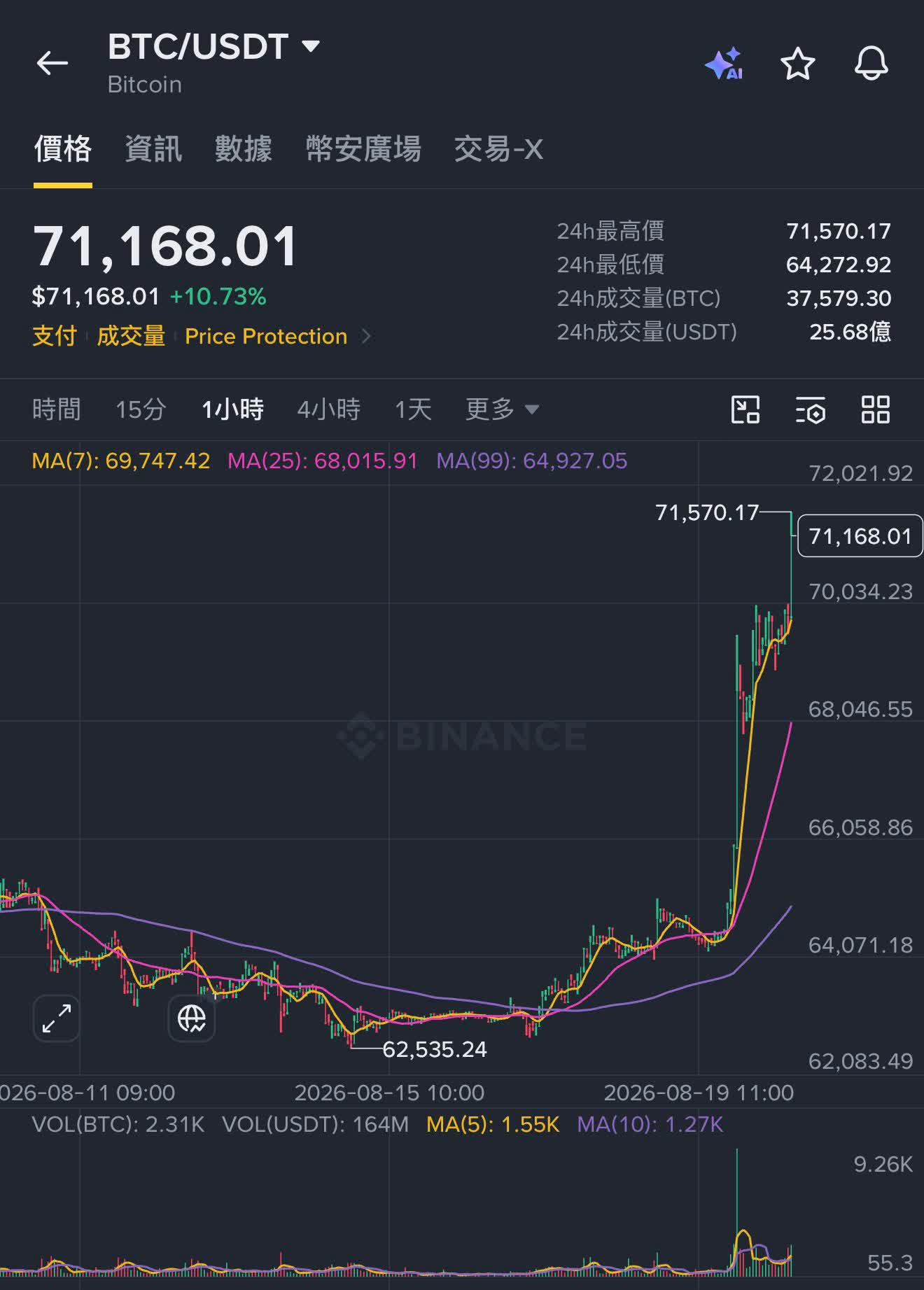Open the four-square grid layout icon

point(876,409)
